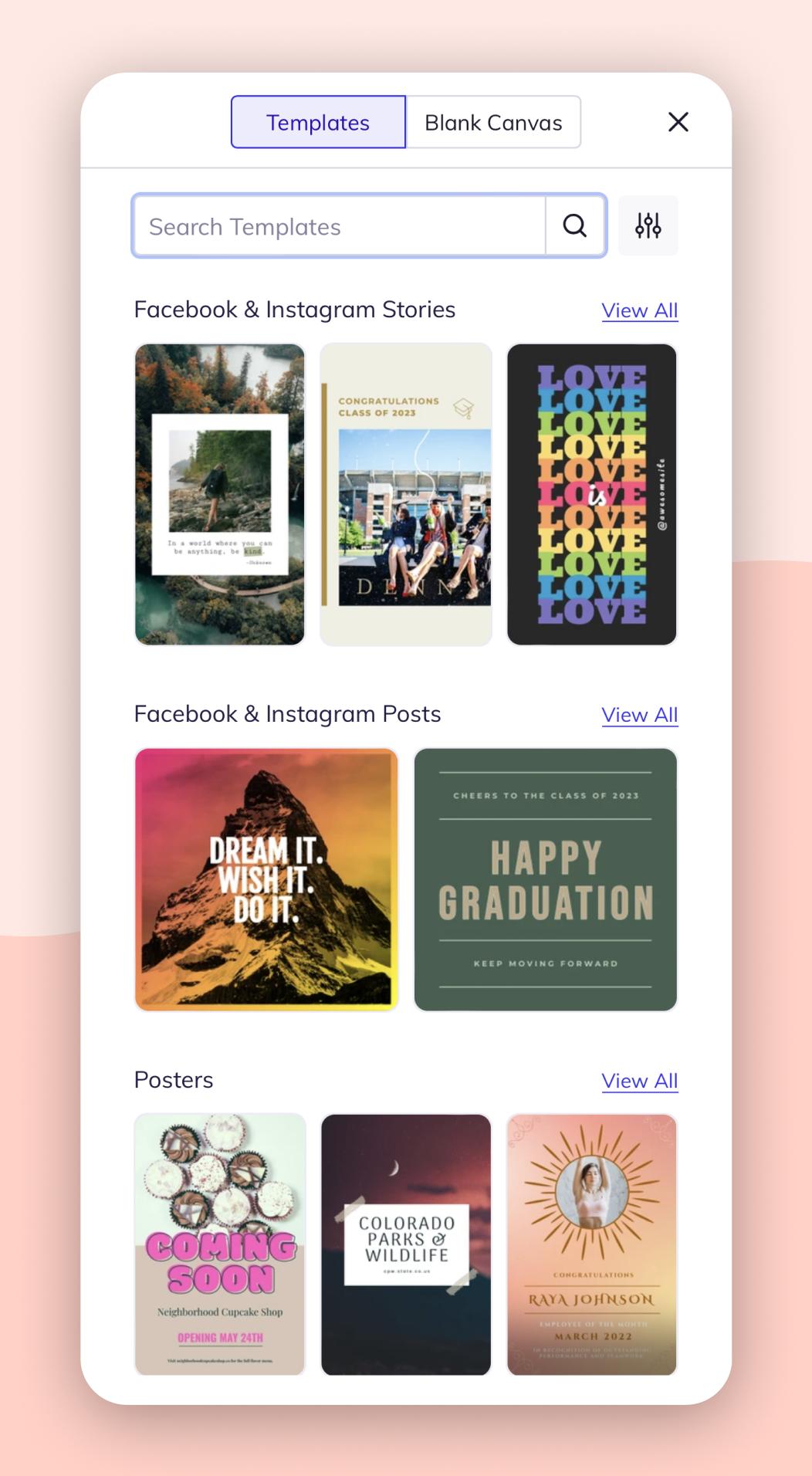Select the autumn forest quote story template
Viewport: 812px width, 1476px height.
click(x=219, y=494)
